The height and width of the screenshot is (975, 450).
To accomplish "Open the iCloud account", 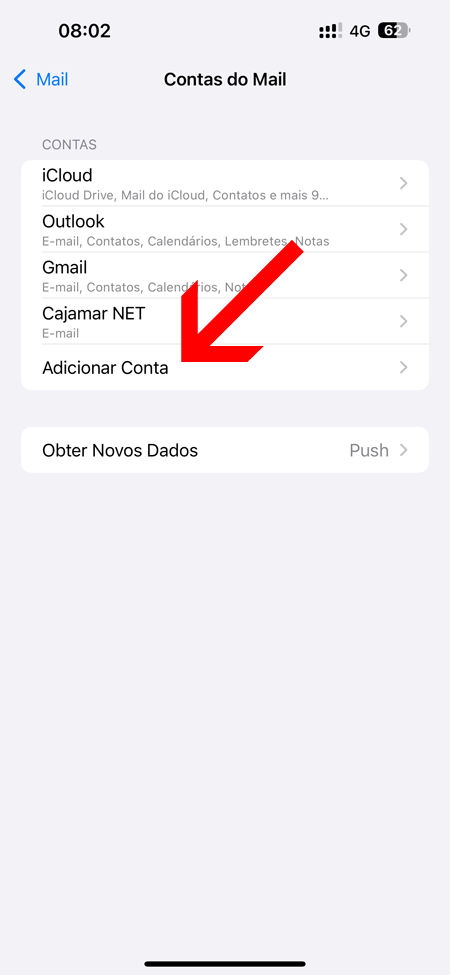I will [x=225, y=183].
